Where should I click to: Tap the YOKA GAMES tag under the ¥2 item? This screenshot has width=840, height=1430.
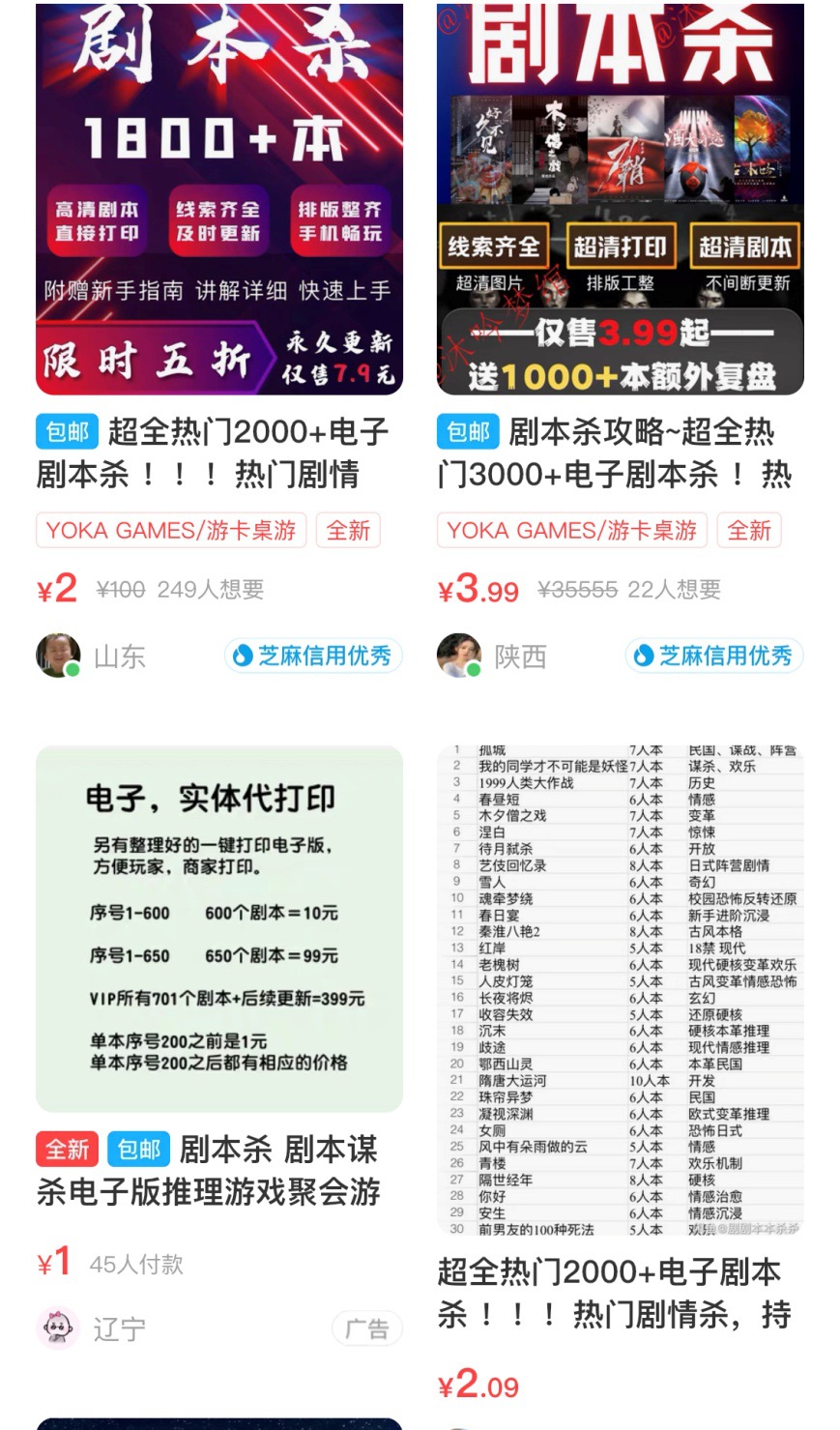(171, 531)
